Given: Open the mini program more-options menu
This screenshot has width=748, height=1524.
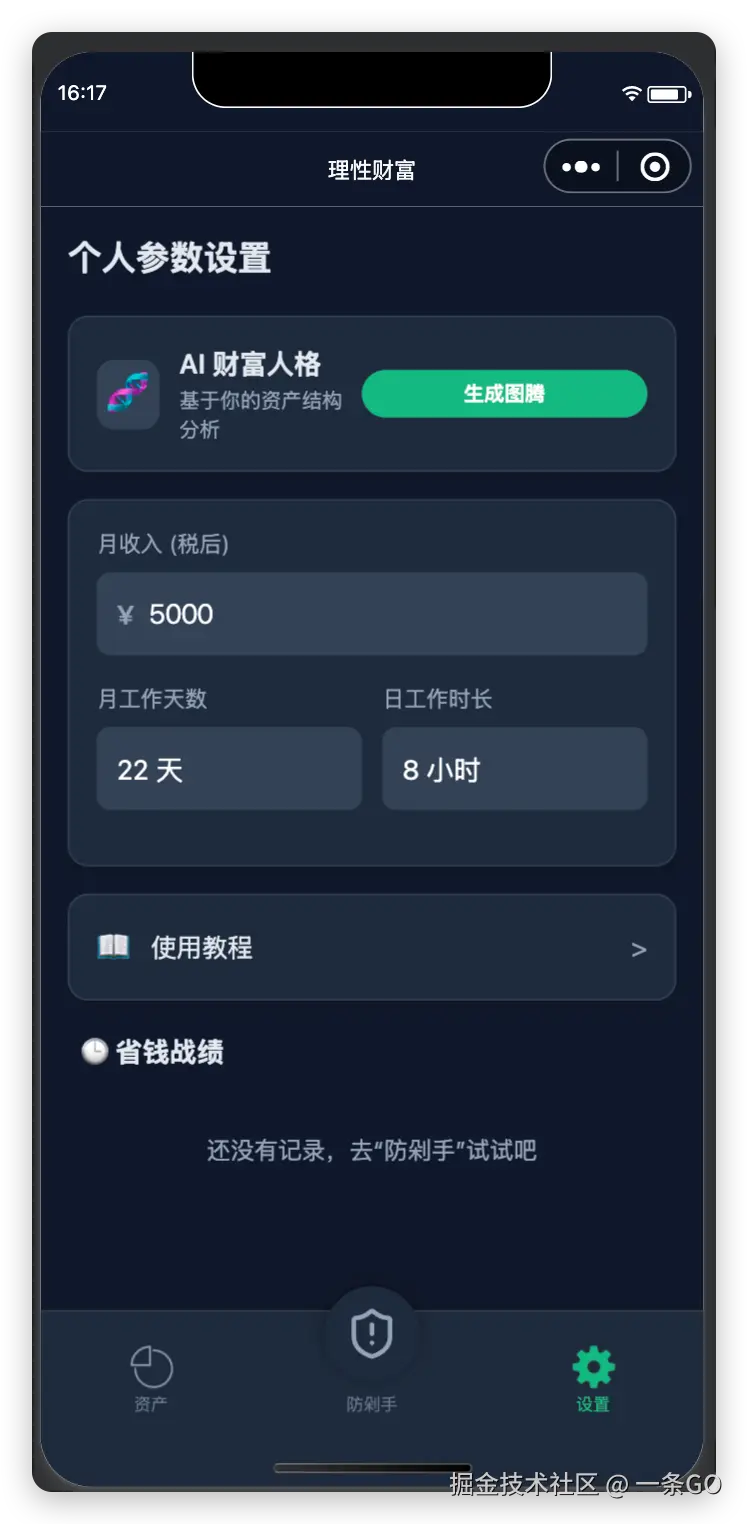Looking at the screenshot, I should [581, 167].
